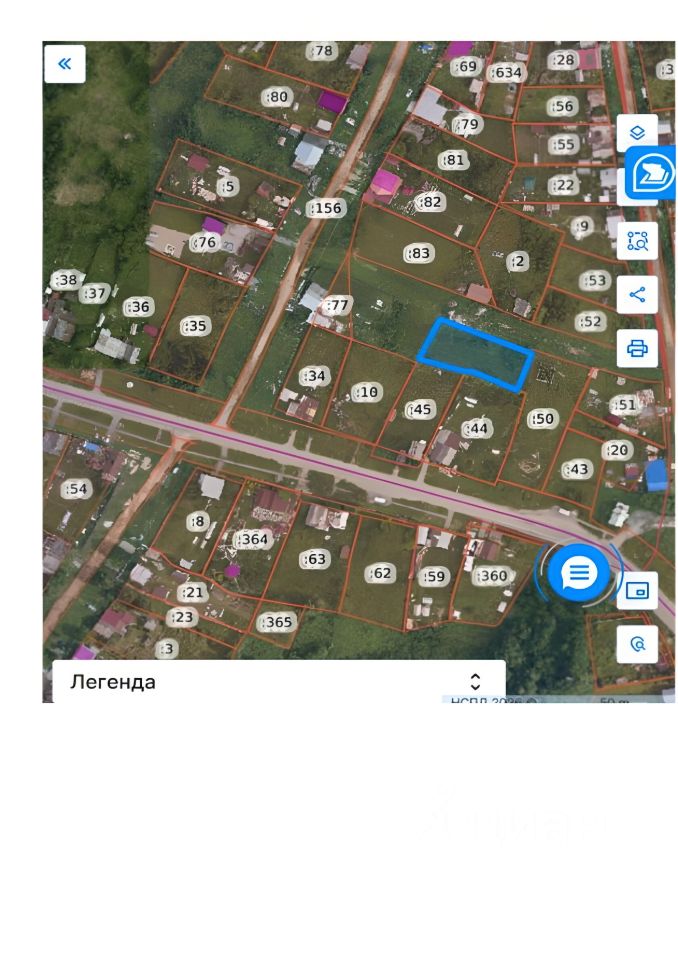The height and width of the screenshot is (960, 678).
Task: Select the highlighted blue land parcel
Action: click(x=475, y=352)
